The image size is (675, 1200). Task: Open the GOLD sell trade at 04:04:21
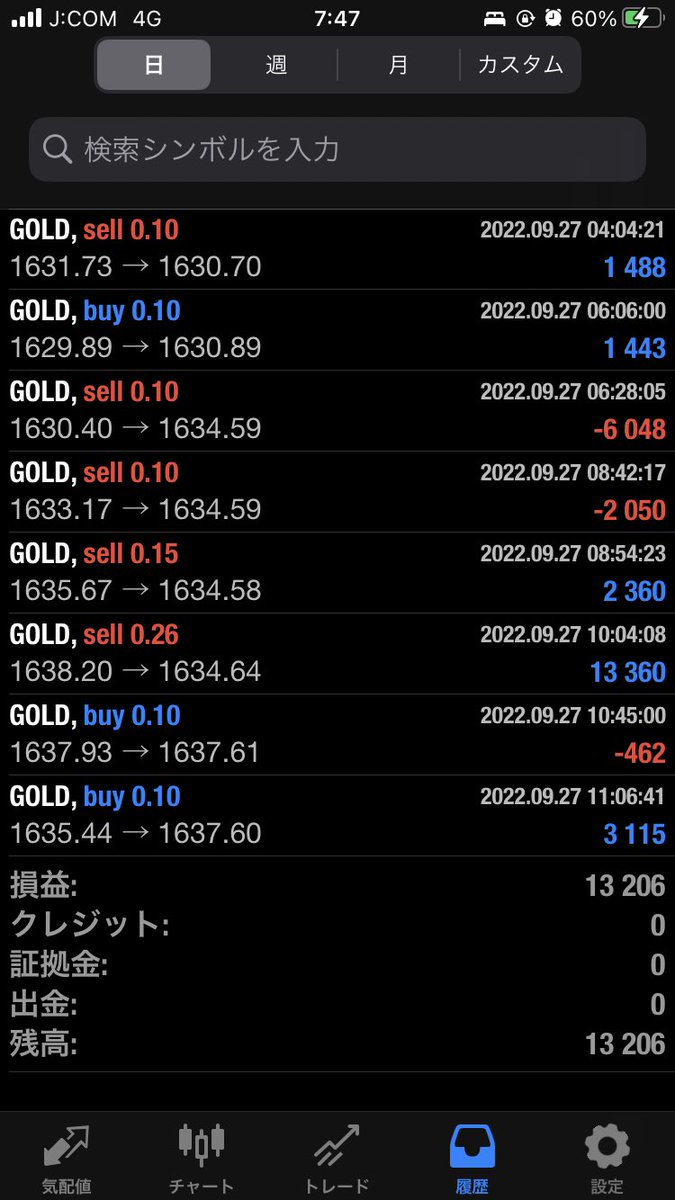point(337,249)
